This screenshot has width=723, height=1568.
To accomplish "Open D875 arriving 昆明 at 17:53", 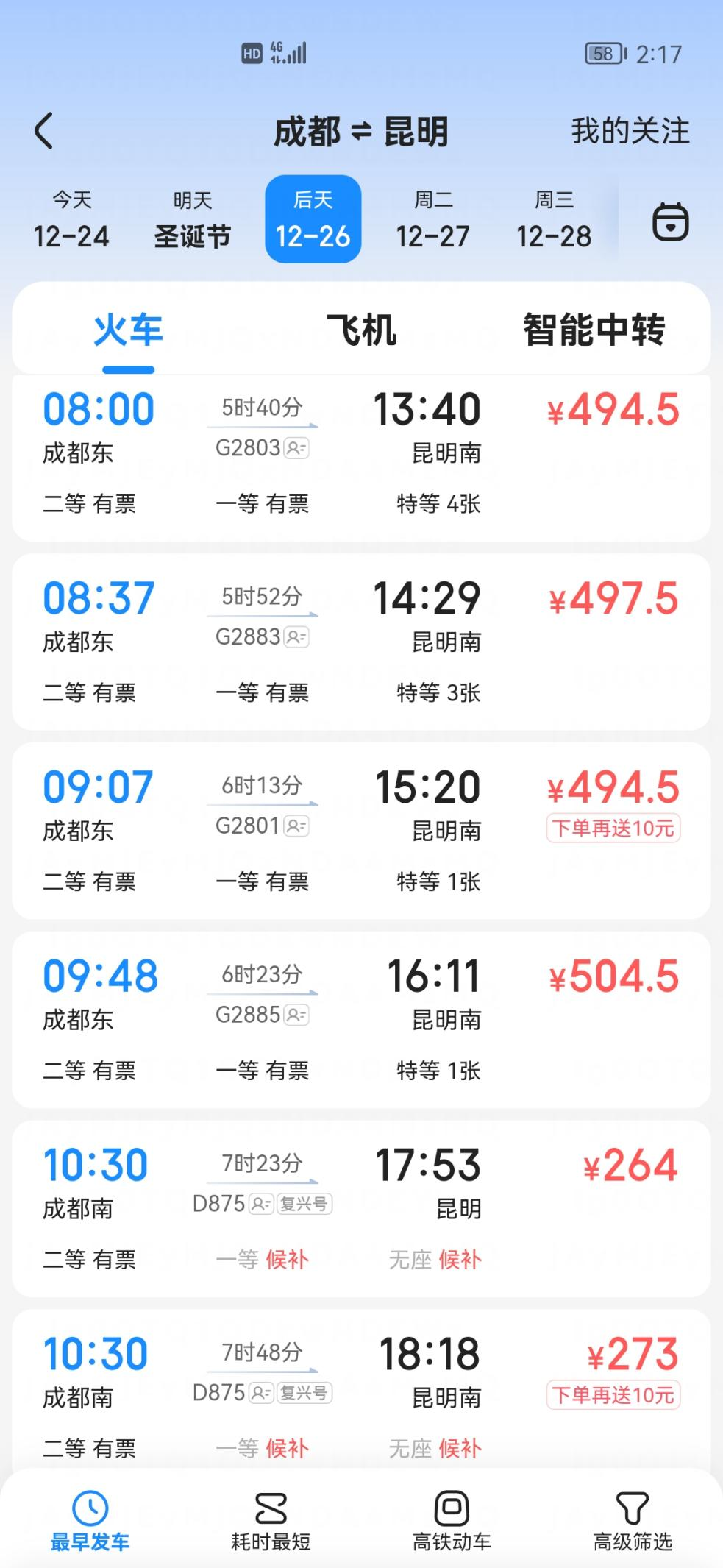I will coord(361,1209).
